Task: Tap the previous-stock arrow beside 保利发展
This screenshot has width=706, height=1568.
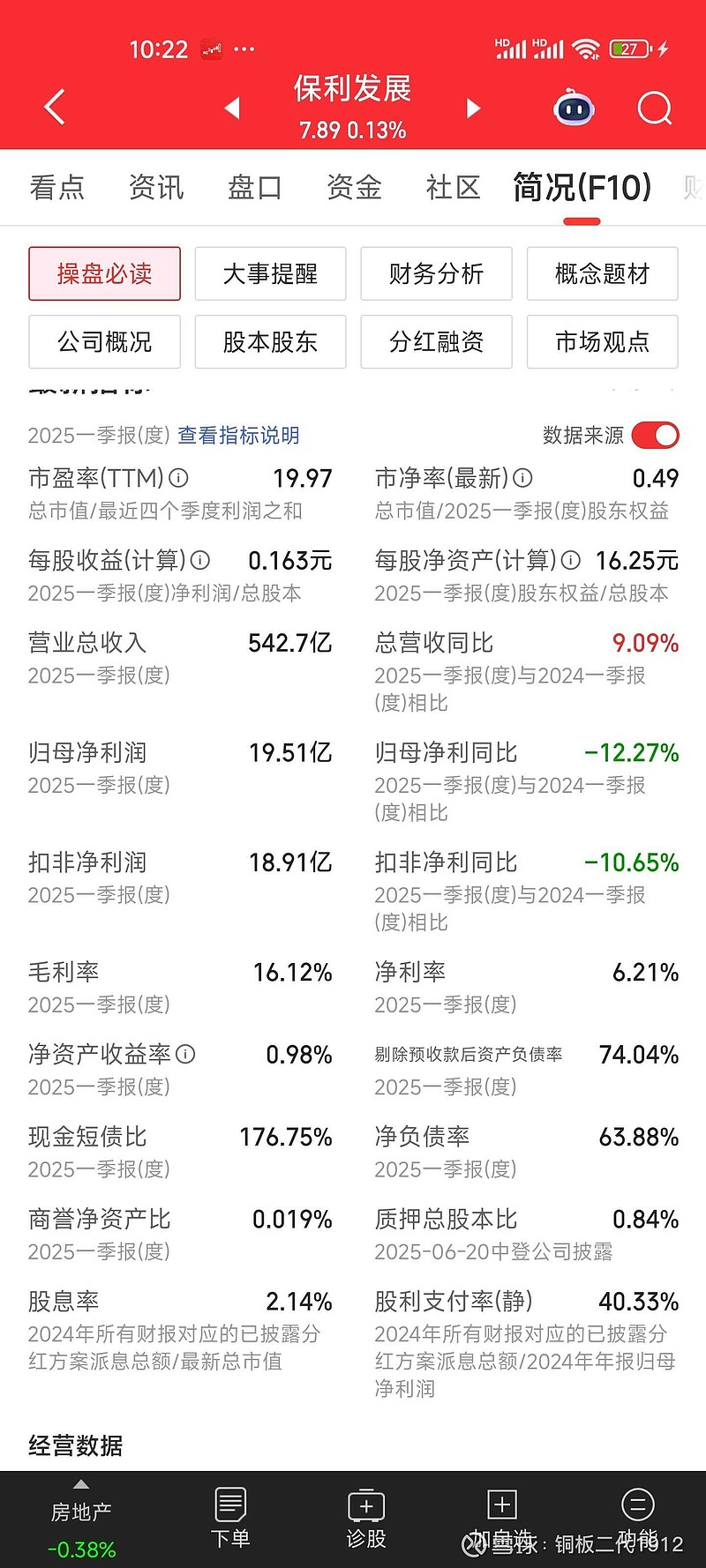Action: pyautogui.click(x=232, y=108)
